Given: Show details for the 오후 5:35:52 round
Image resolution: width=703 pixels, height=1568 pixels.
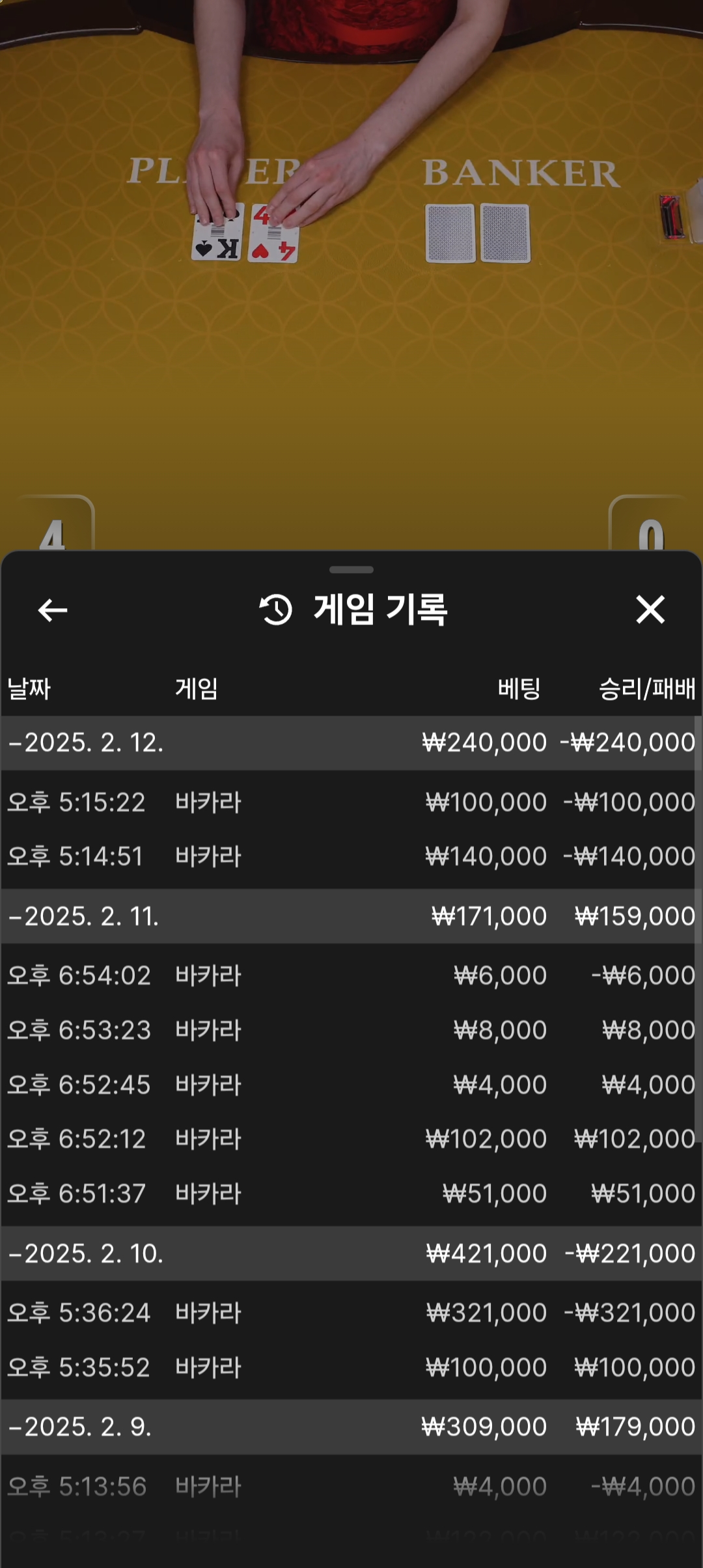Looking at the screenshot, I should pos(350,1367).
